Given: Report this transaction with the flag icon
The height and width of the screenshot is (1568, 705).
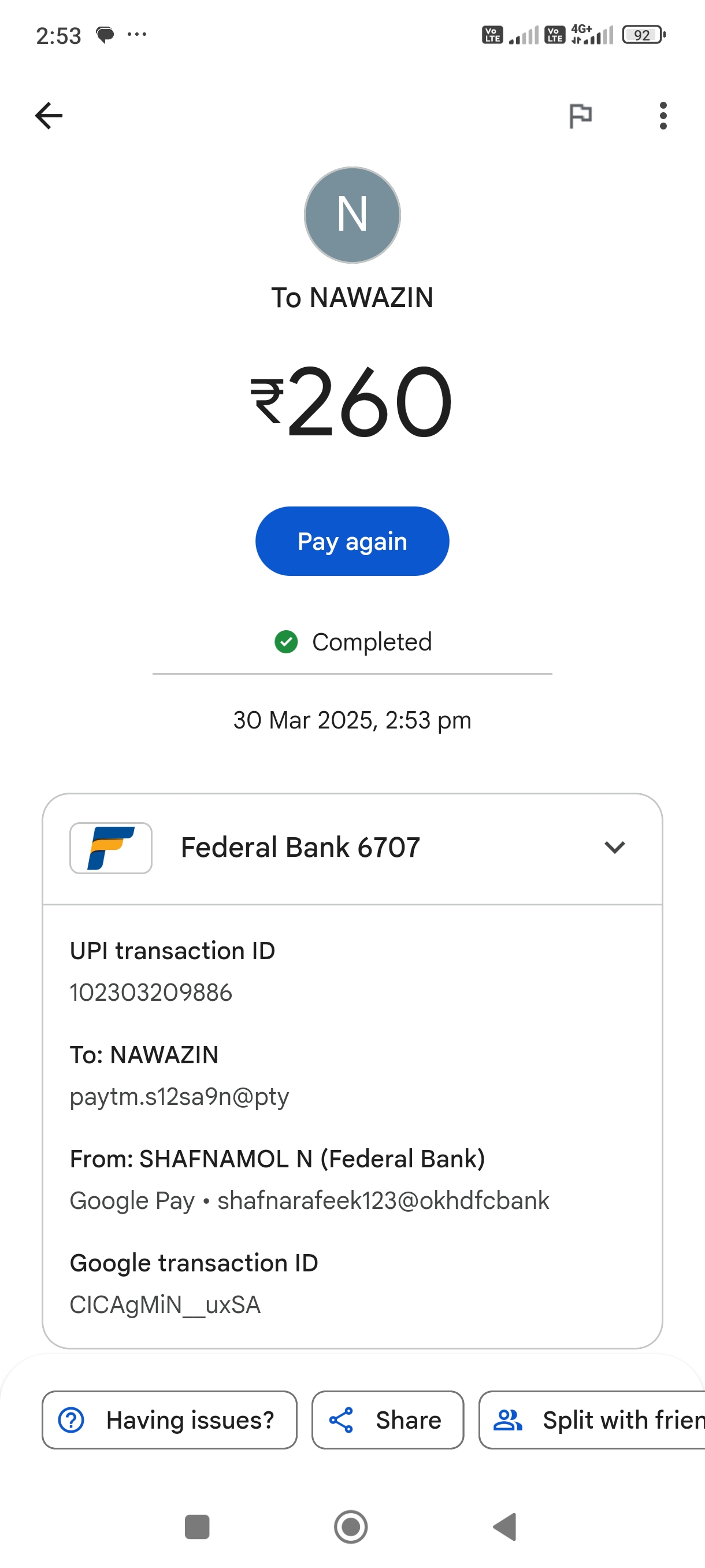Looking at the screenshot, I should click(580, 116).
